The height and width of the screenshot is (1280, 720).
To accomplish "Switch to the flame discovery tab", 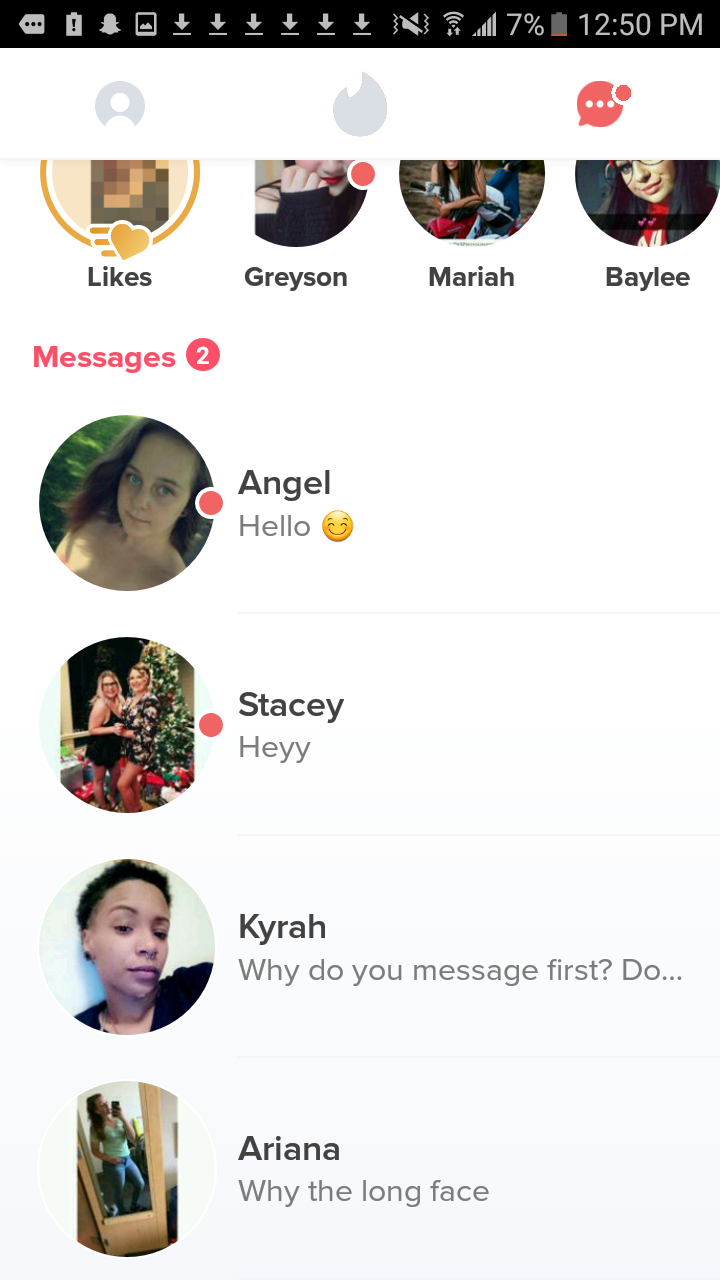I will pyautogui.click(x=360, y=105).
